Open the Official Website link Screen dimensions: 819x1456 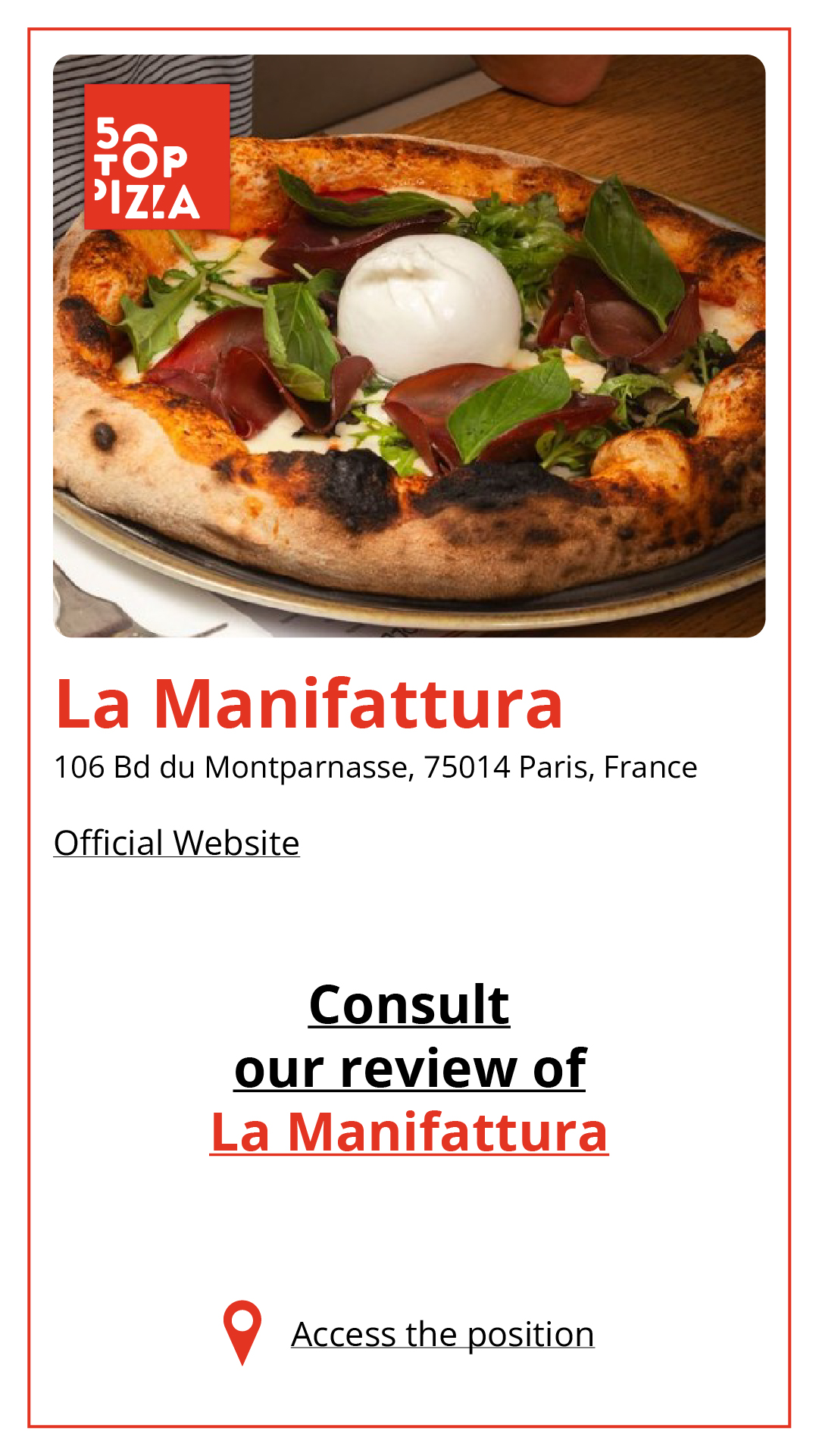(177, 843)
